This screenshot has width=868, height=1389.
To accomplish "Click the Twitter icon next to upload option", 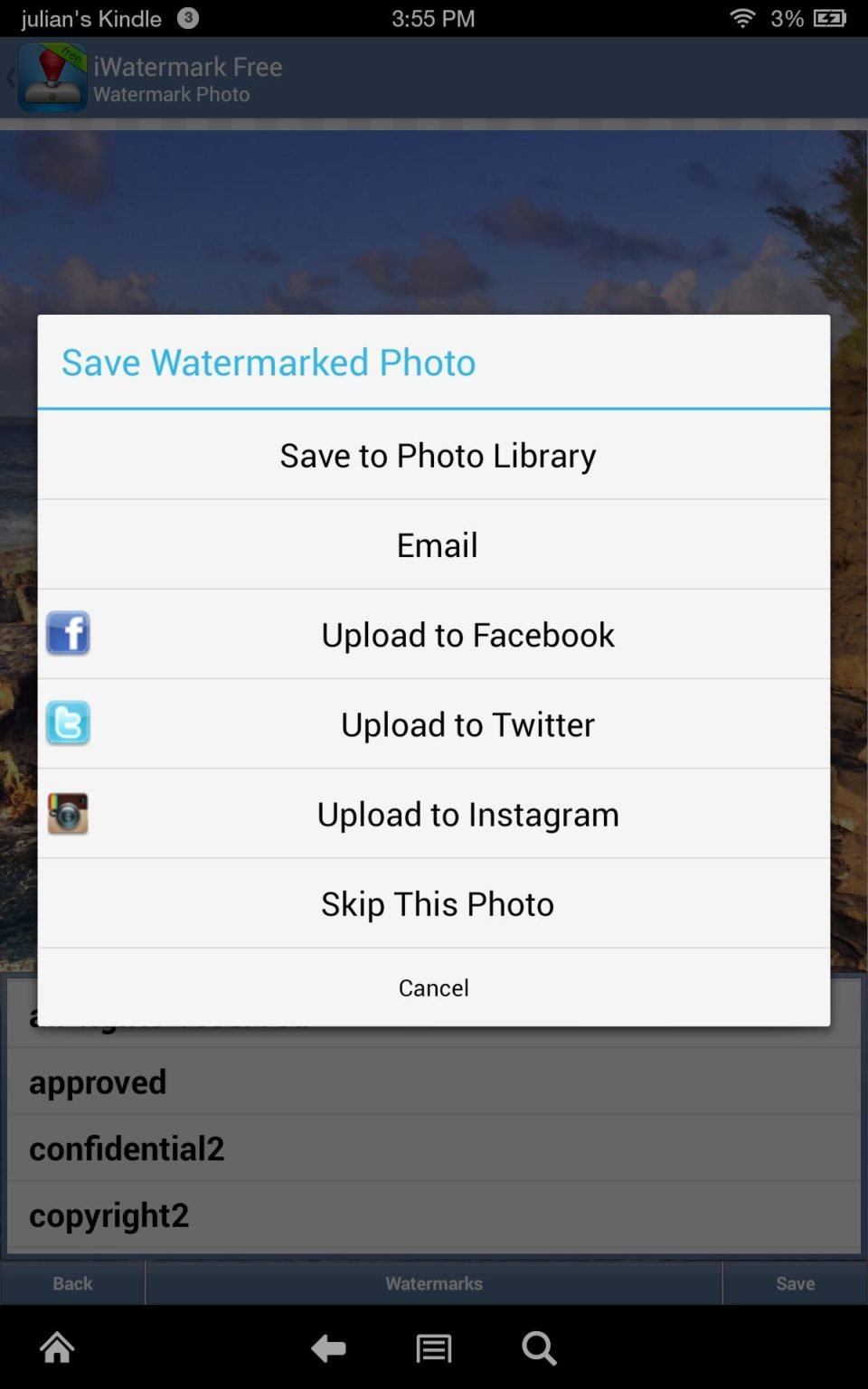I will pos(67,723).
